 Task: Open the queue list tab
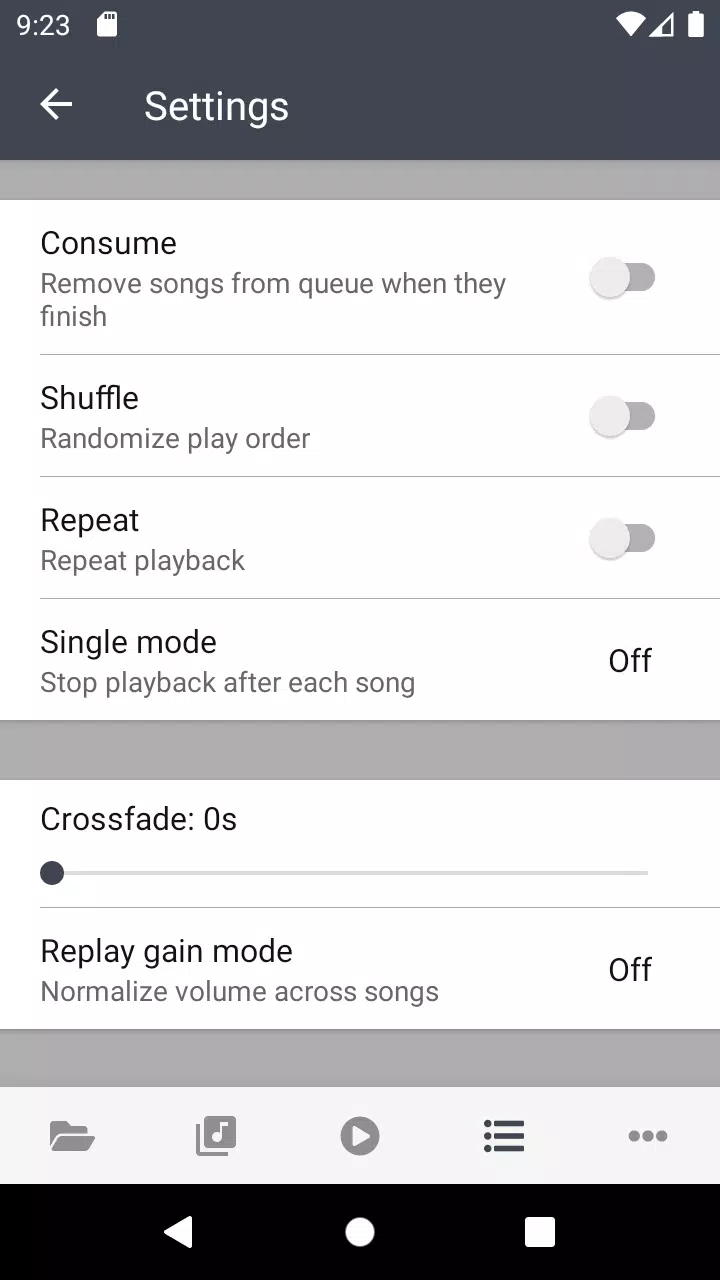coord(504,1136)
